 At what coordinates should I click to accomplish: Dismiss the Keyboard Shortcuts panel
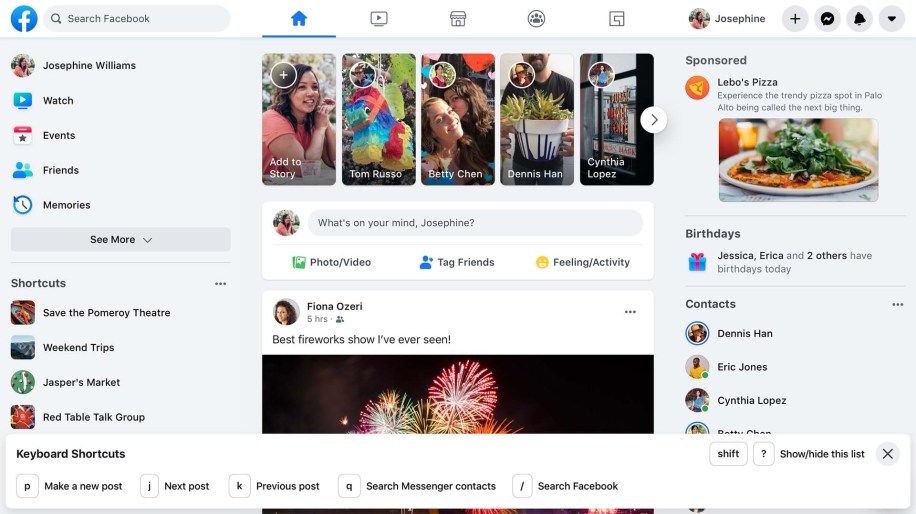[887, 454]
